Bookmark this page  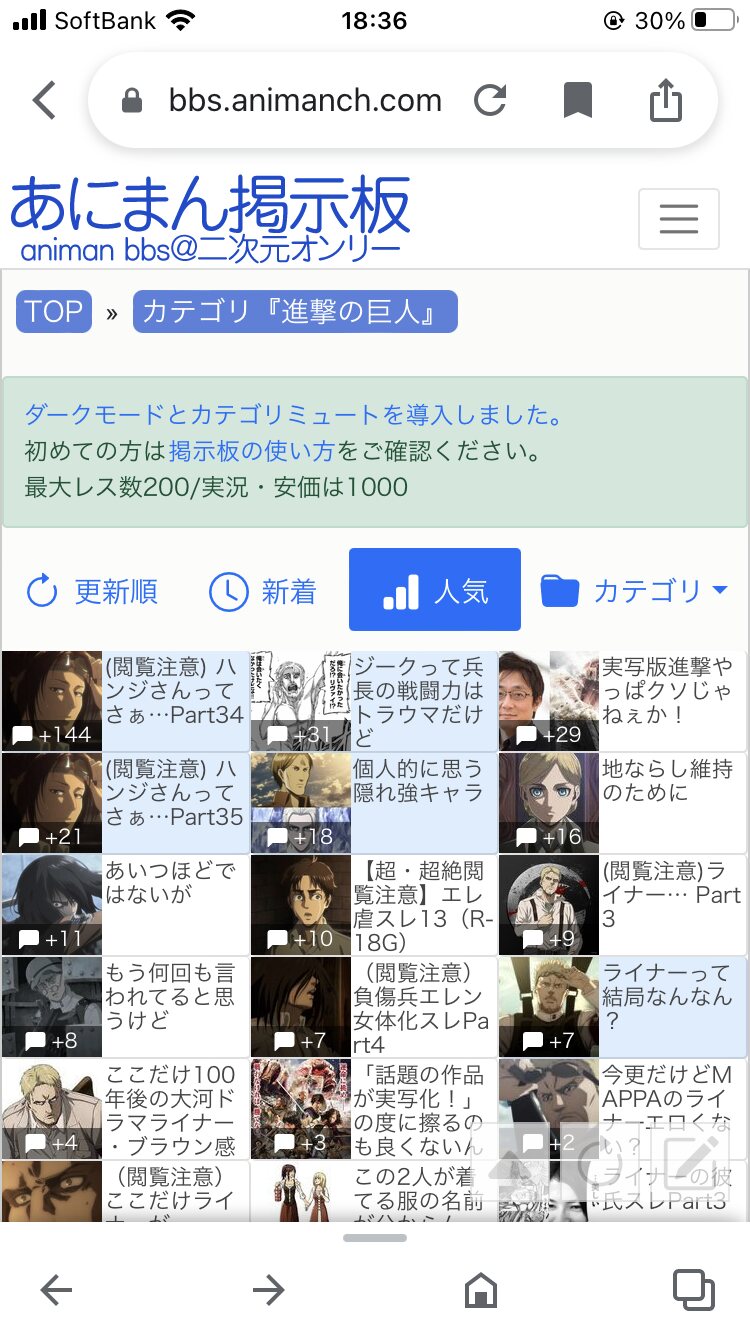pyautogui.click(x=578, y=101)
